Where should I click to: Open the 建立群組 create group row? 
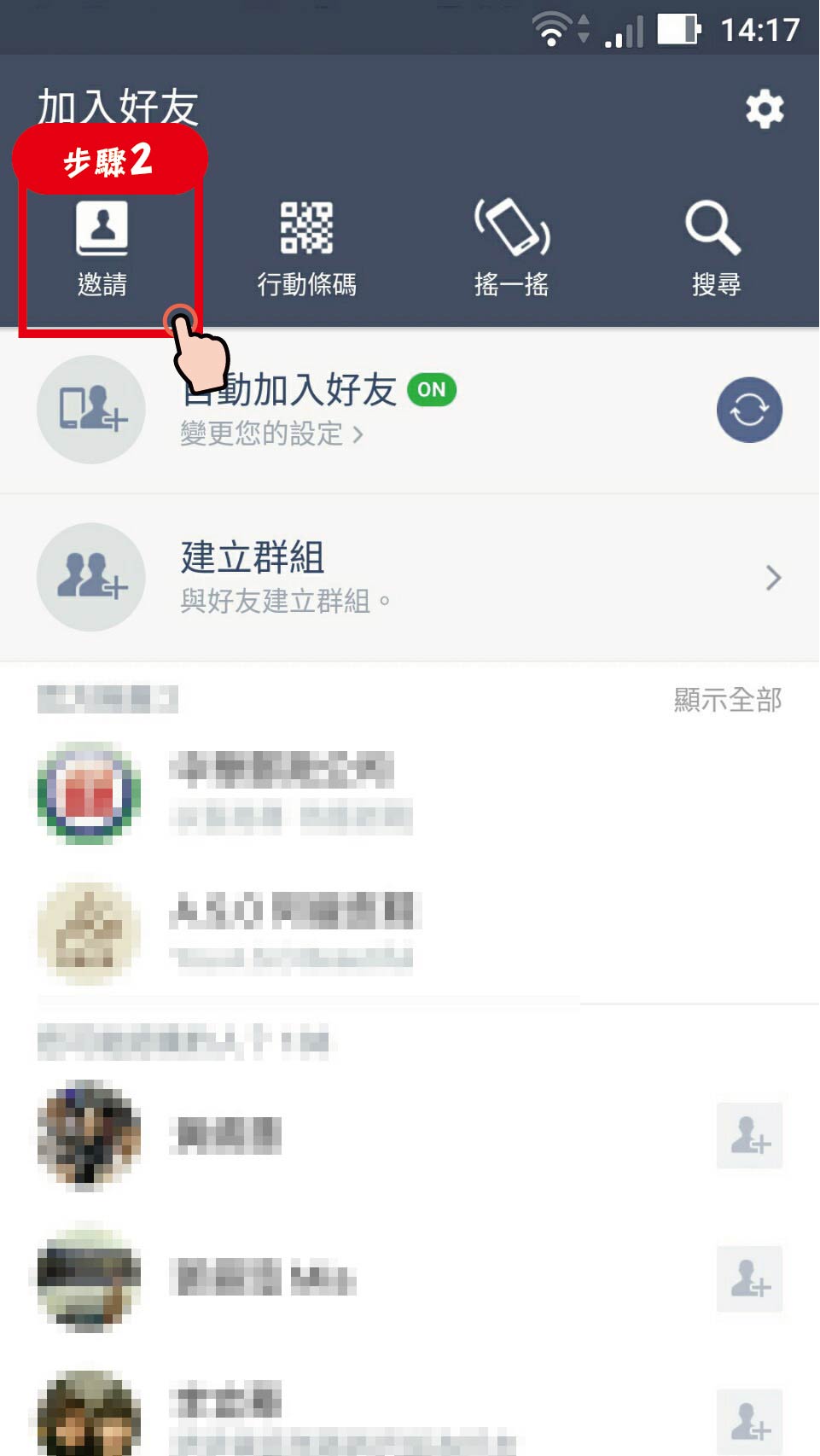(410, 577)
